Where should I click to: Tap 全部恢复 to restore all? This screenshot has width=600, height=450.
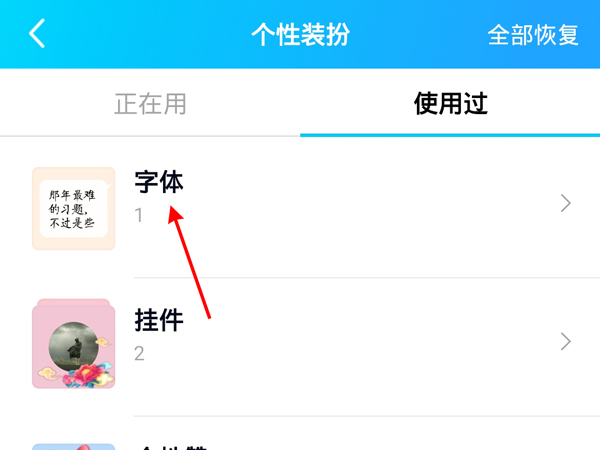pos(533,34)
